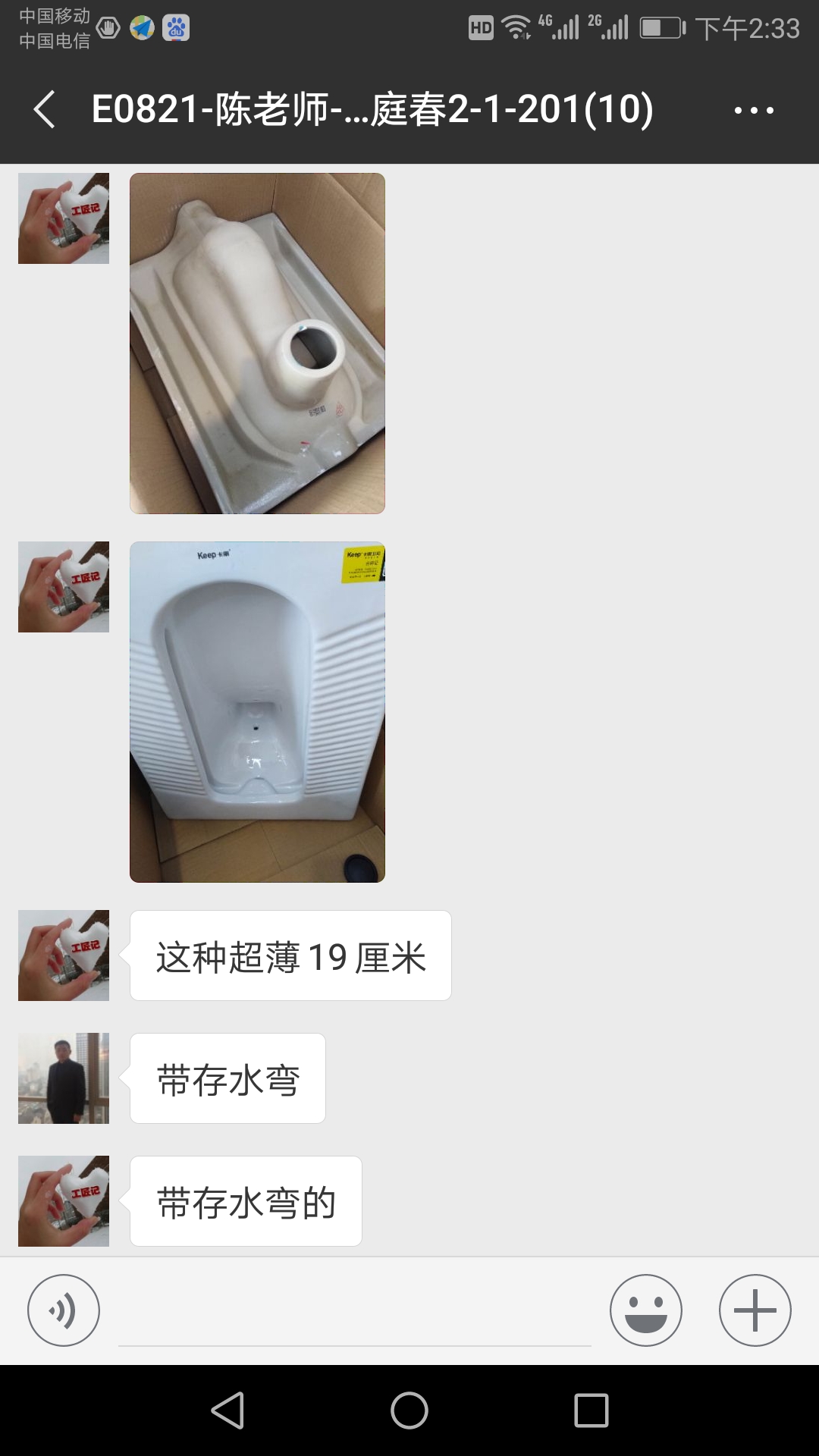
Task: Open the squat pan underside photo
Action: coord(257,344)
